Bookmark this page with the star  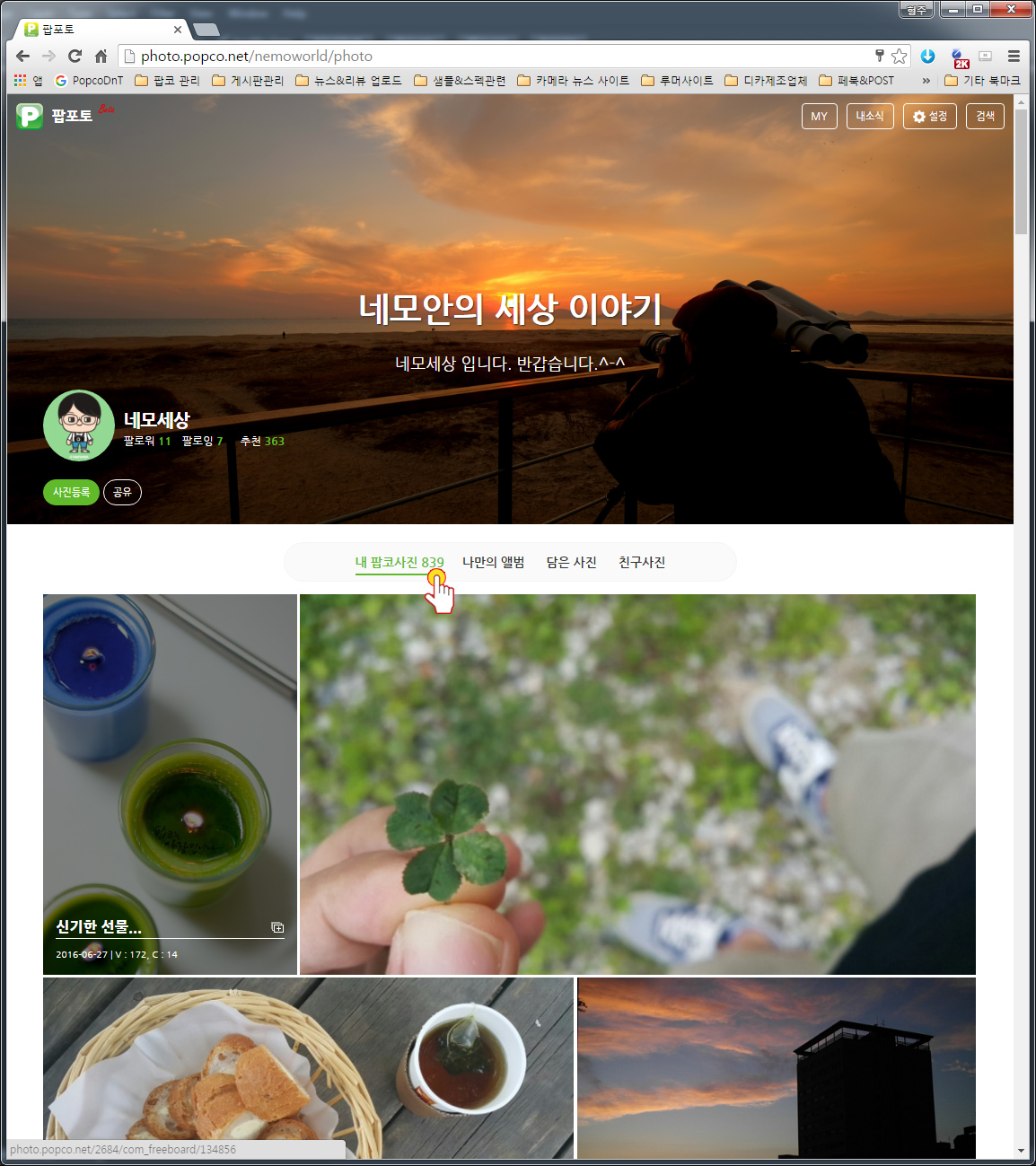[899, 56]
